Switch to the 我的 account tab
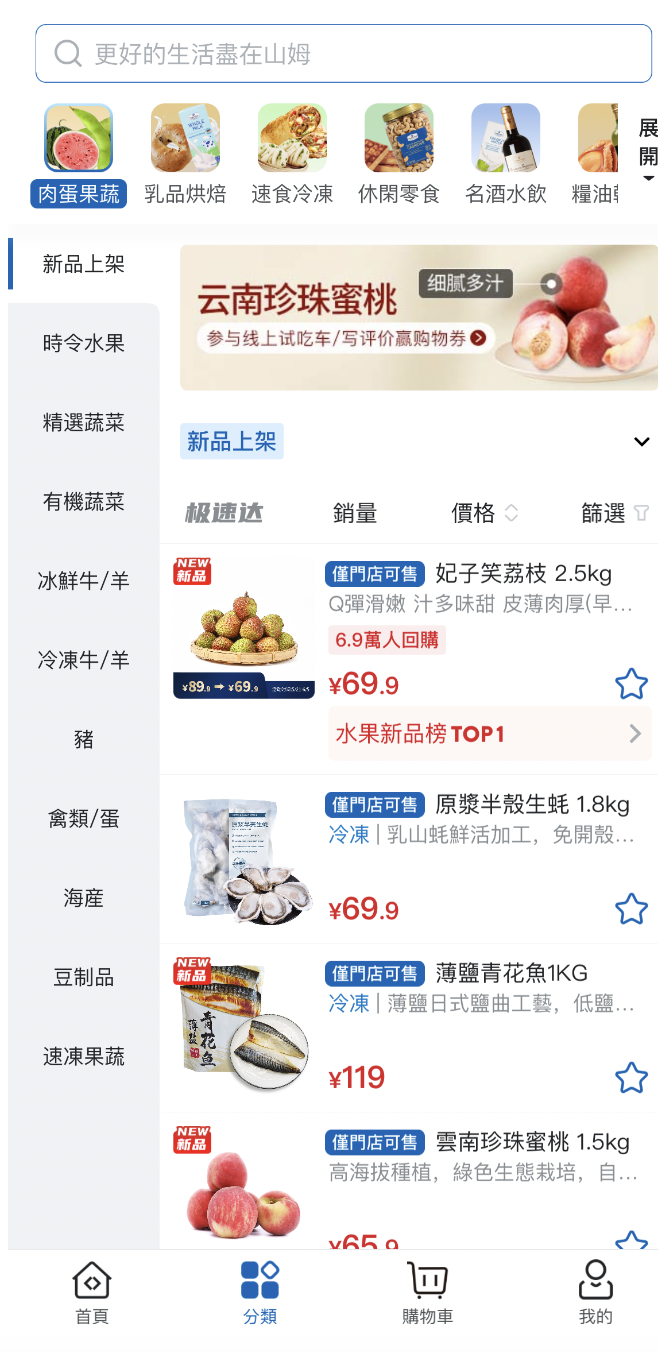Image resolution: width=658 pixels, height=1352 pixels. 595,1293
